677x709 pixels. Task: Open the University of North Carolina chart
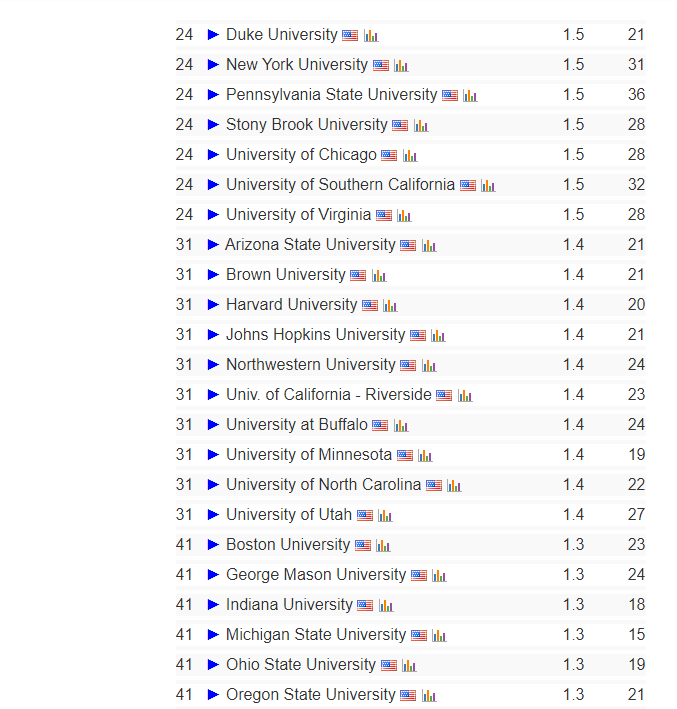coord(454,486)
